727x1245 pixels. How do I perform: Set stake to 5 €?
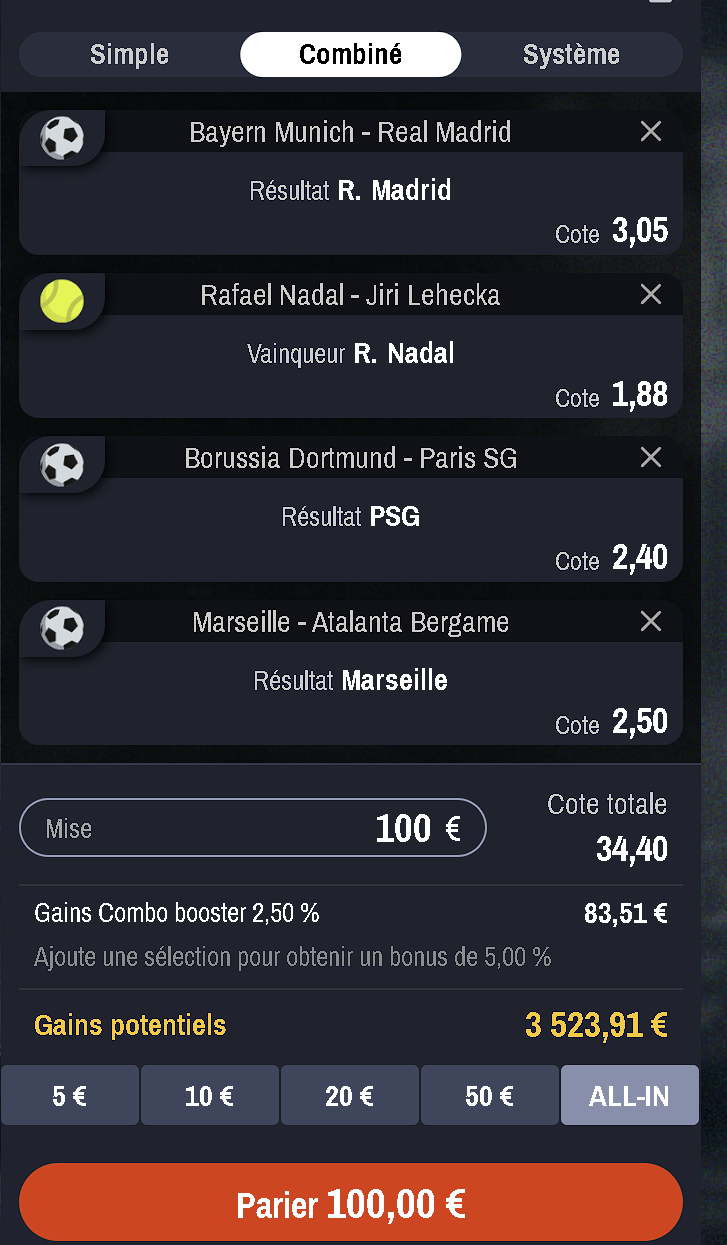point(70,1096)
